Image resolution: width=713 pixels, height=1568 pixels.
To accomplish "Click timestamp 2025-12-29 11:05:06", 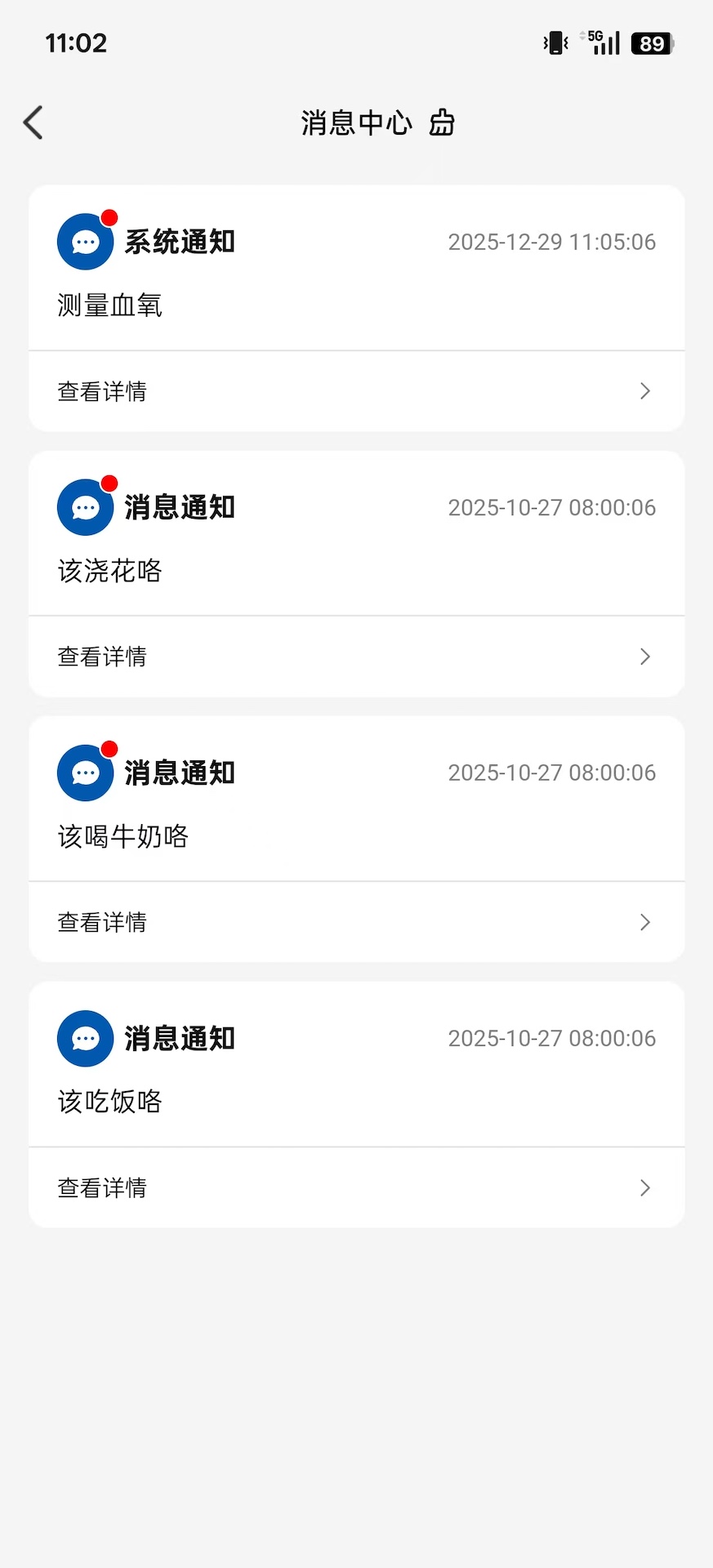I will coord(551,242).
